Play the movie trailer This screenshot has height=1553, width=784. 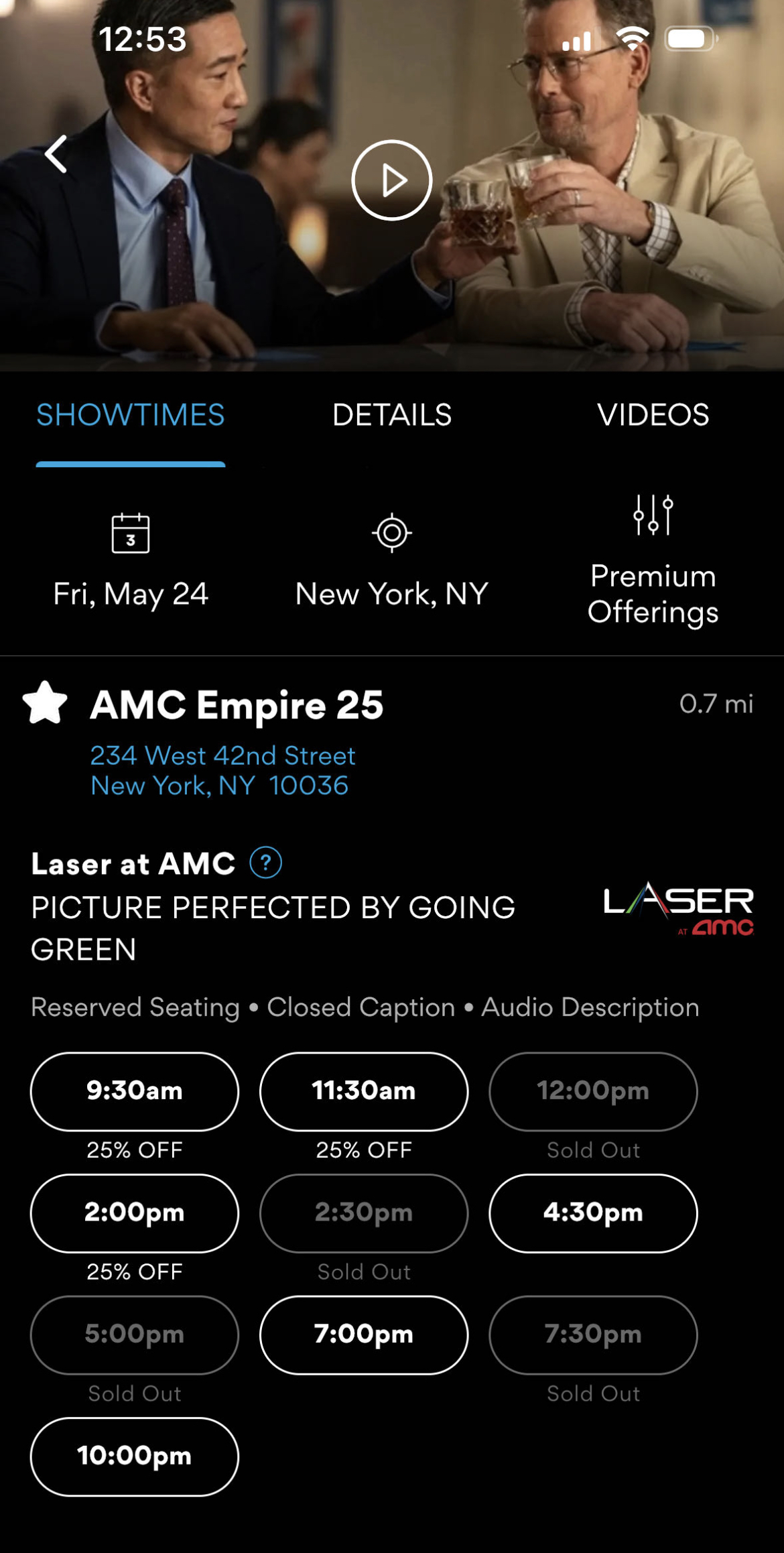point(391,180)
